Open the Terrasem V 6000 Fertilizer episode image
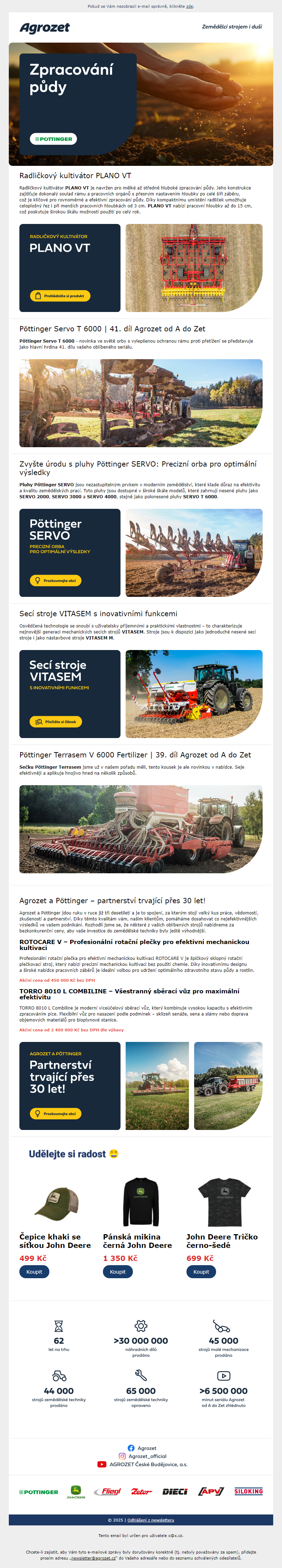 [x=141, y=829]
